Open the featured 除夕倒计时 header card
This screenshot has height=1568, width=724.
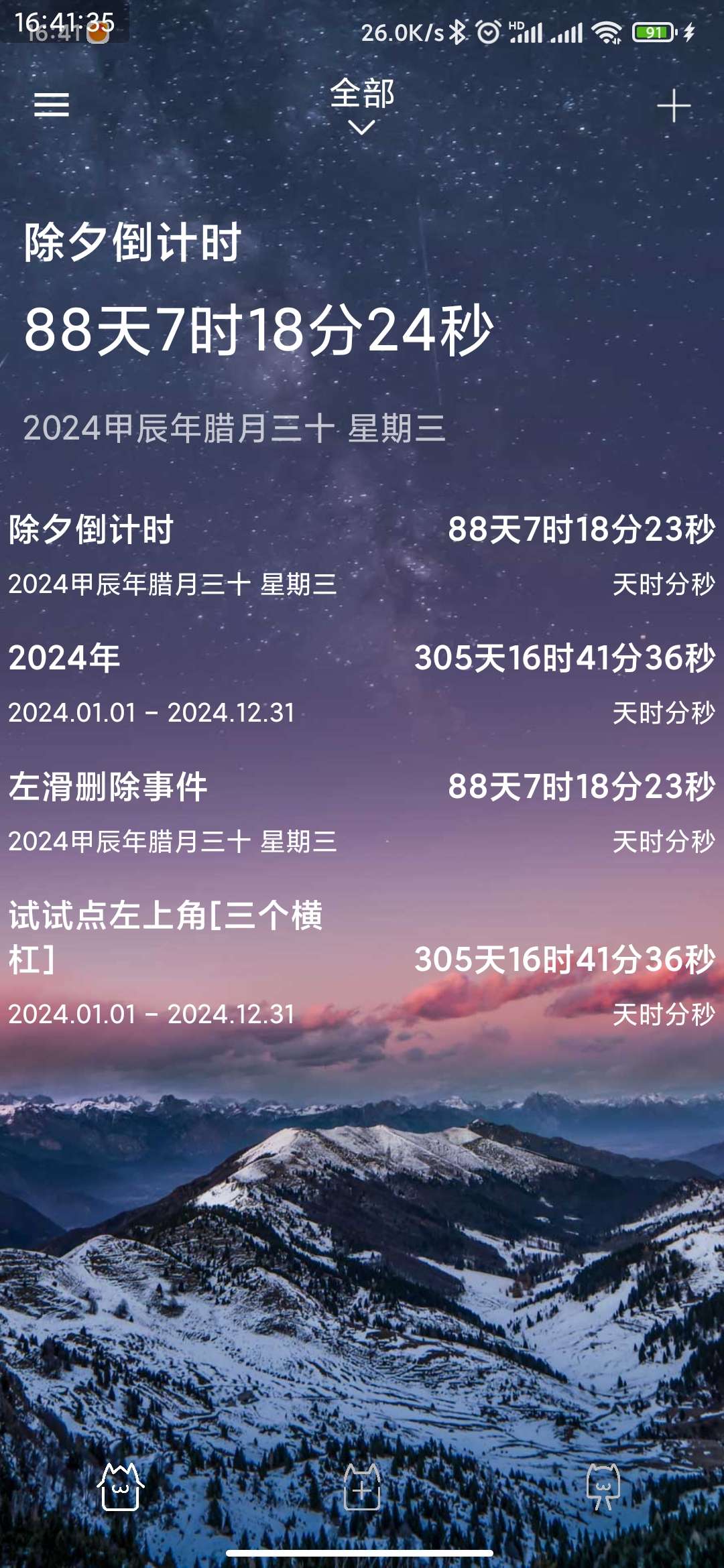tap(258, 332)
